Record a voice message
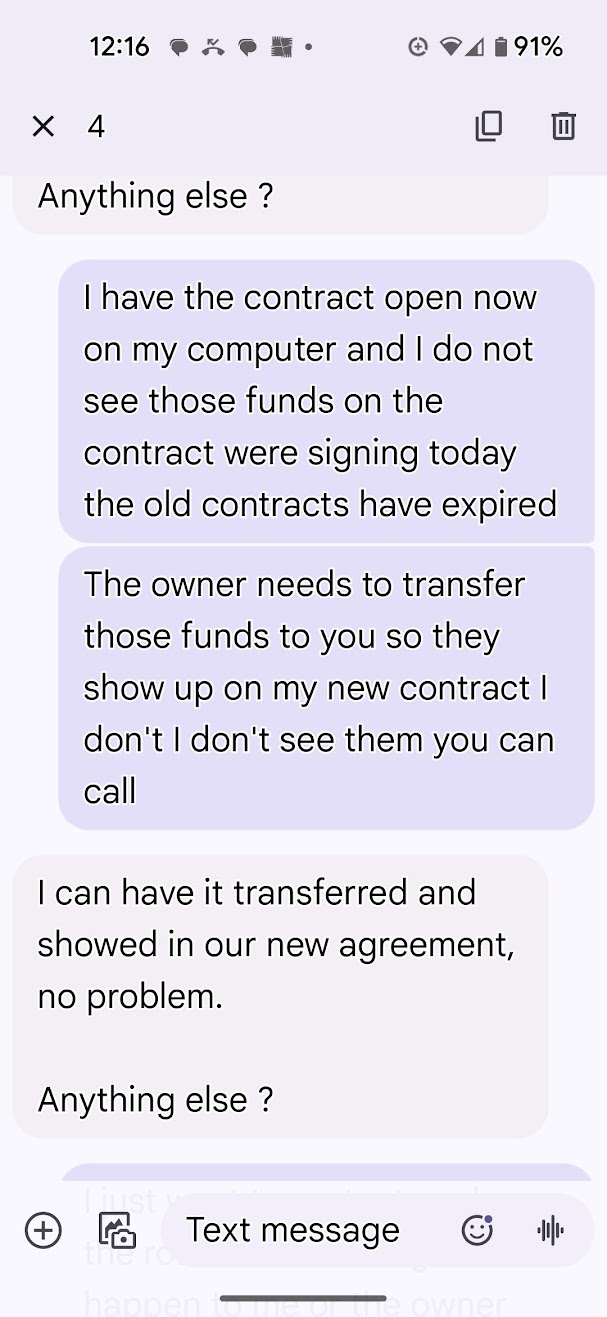Viewport: 607px width, 1317px height. coord(551,1230)
